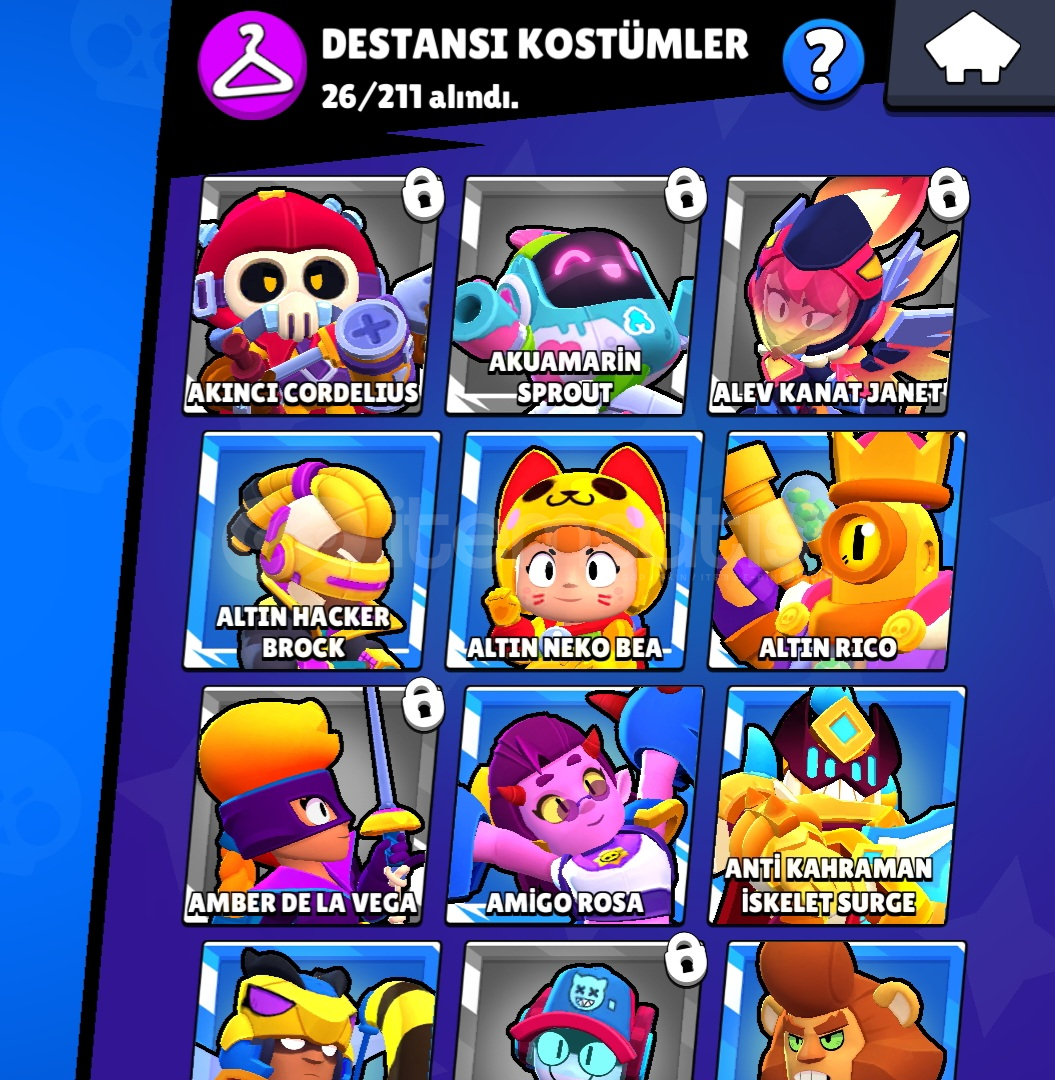
Task: Open the Amber De La Vega skin
Action: coord(313,805)
